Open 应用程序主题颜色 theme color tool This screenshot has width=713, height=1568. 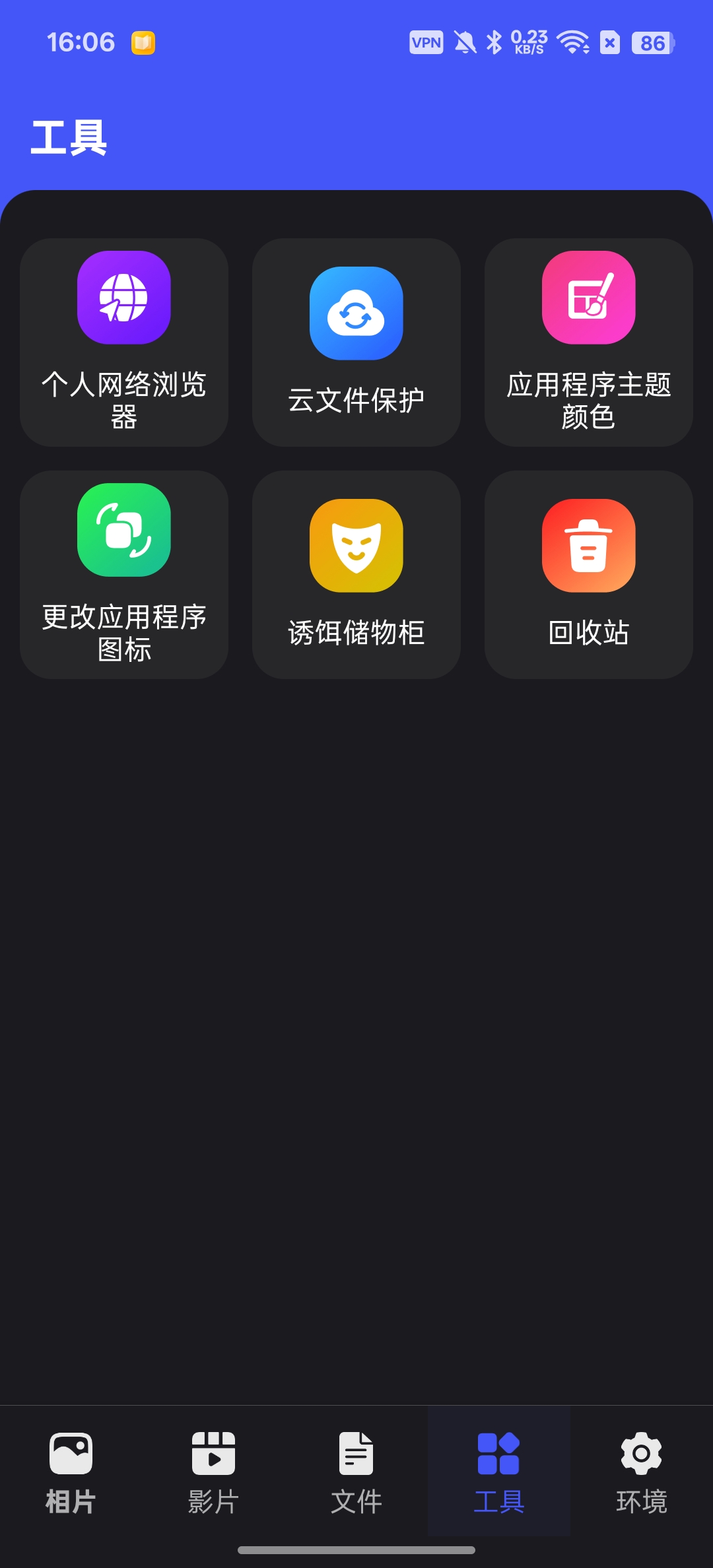point(589,343)
